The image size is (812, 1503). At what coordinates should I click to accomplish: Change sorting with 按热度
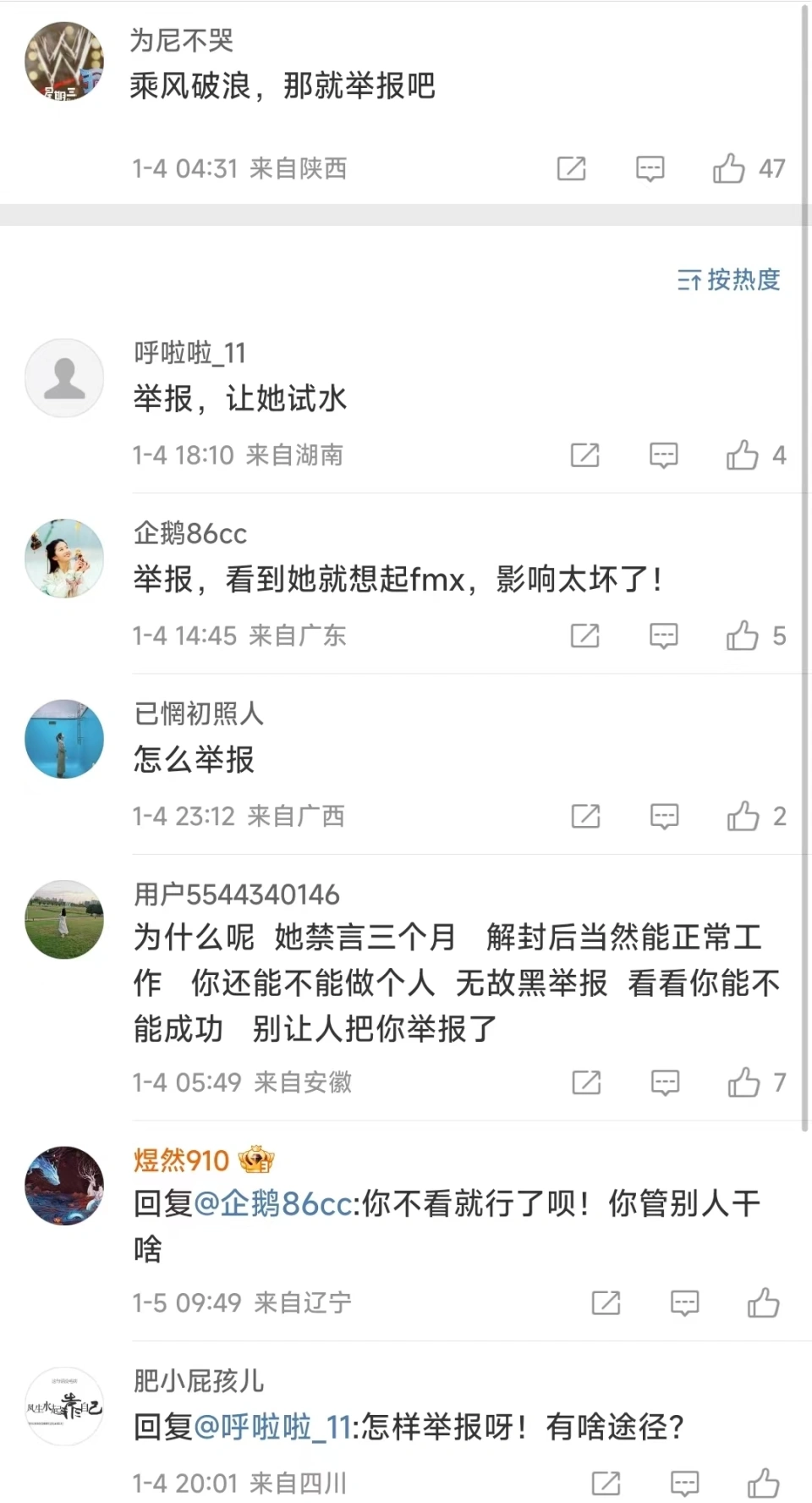tap(728, 279)
